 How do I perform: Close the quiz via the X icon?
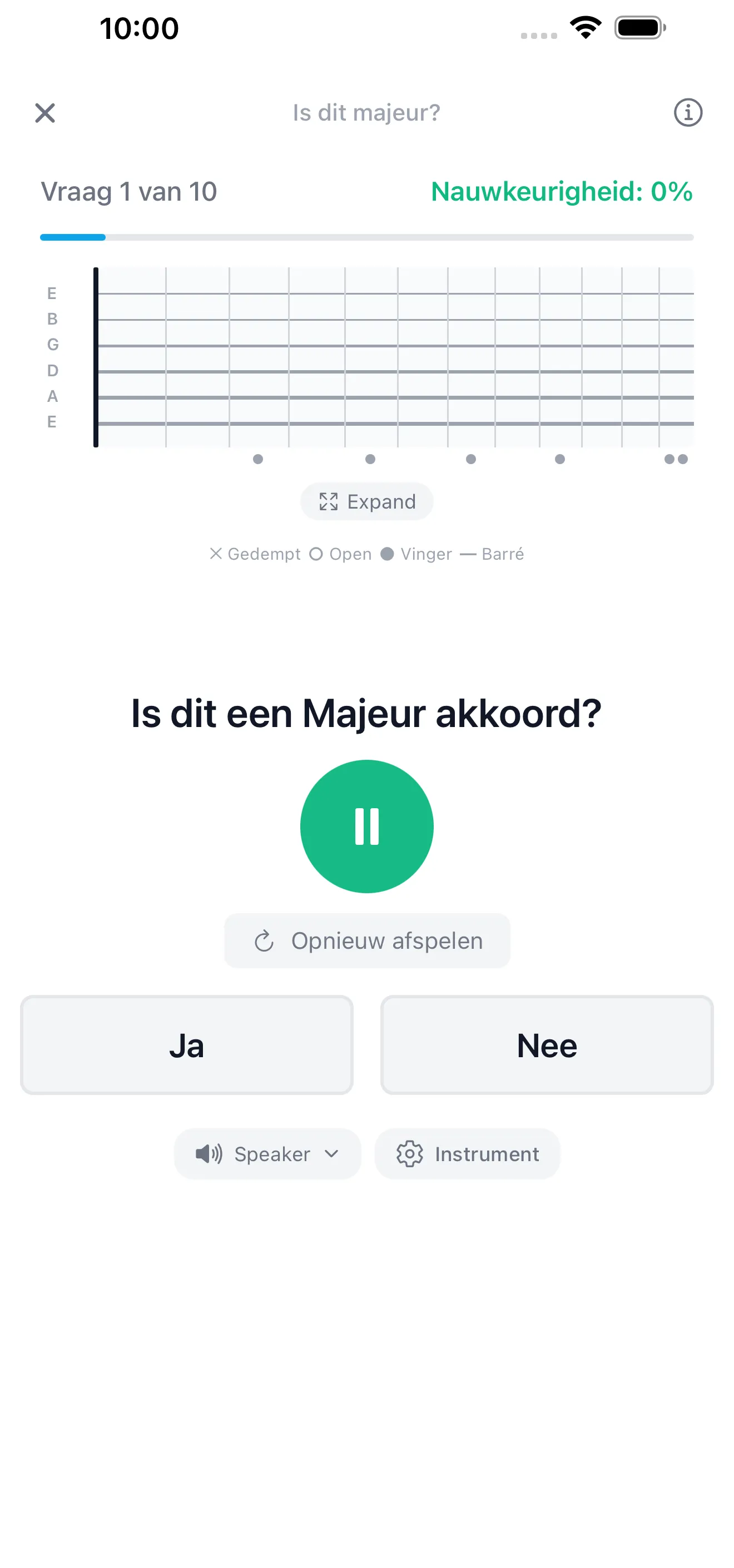(x=45, y=113)
